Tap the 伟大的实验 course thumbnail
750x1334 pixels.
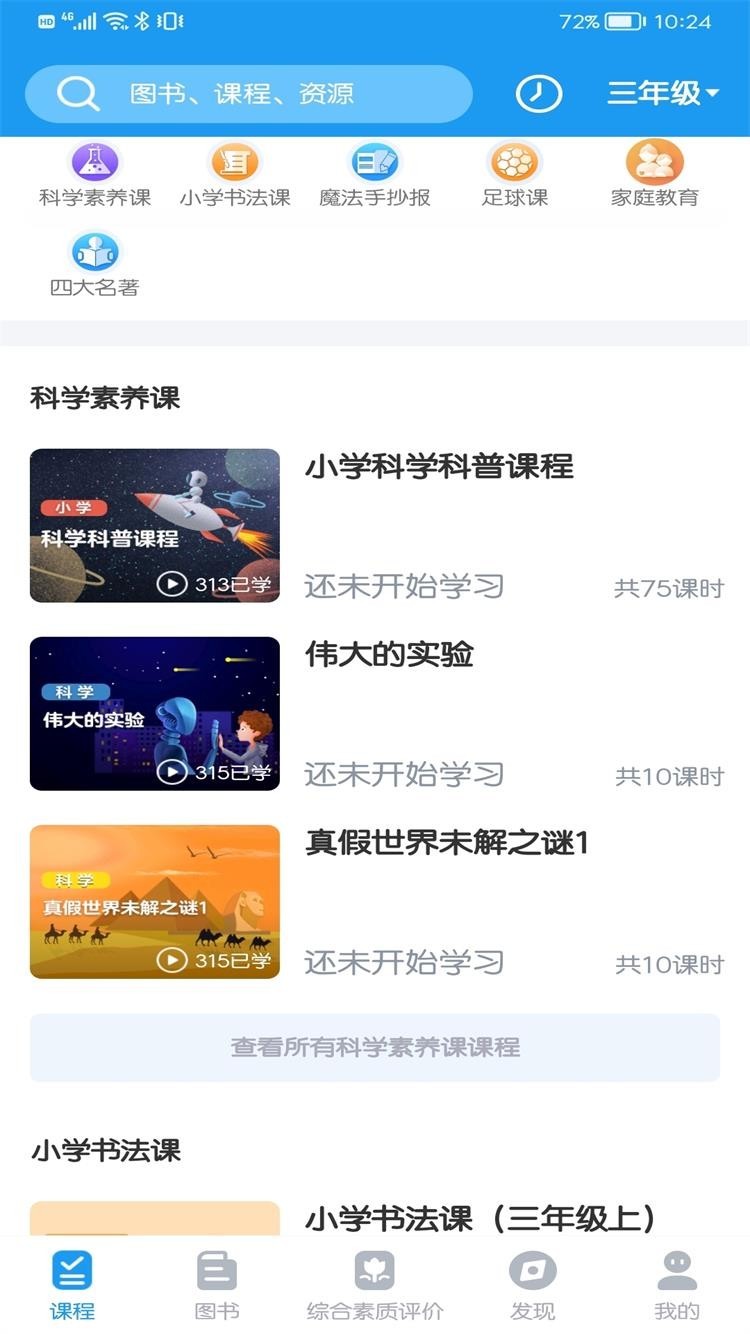point(154,714)
